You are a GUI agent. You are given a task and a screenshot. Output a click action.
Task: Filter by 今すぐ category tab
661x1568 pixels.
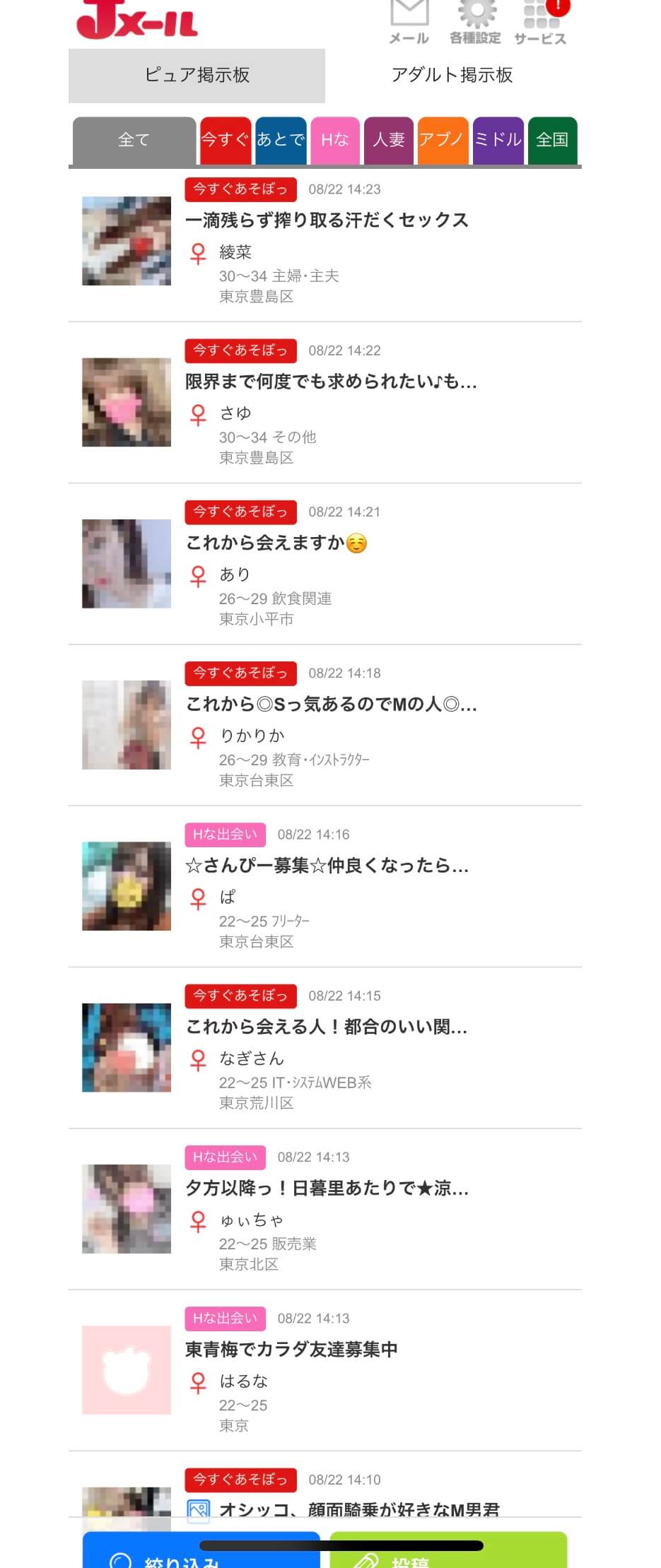226,140
